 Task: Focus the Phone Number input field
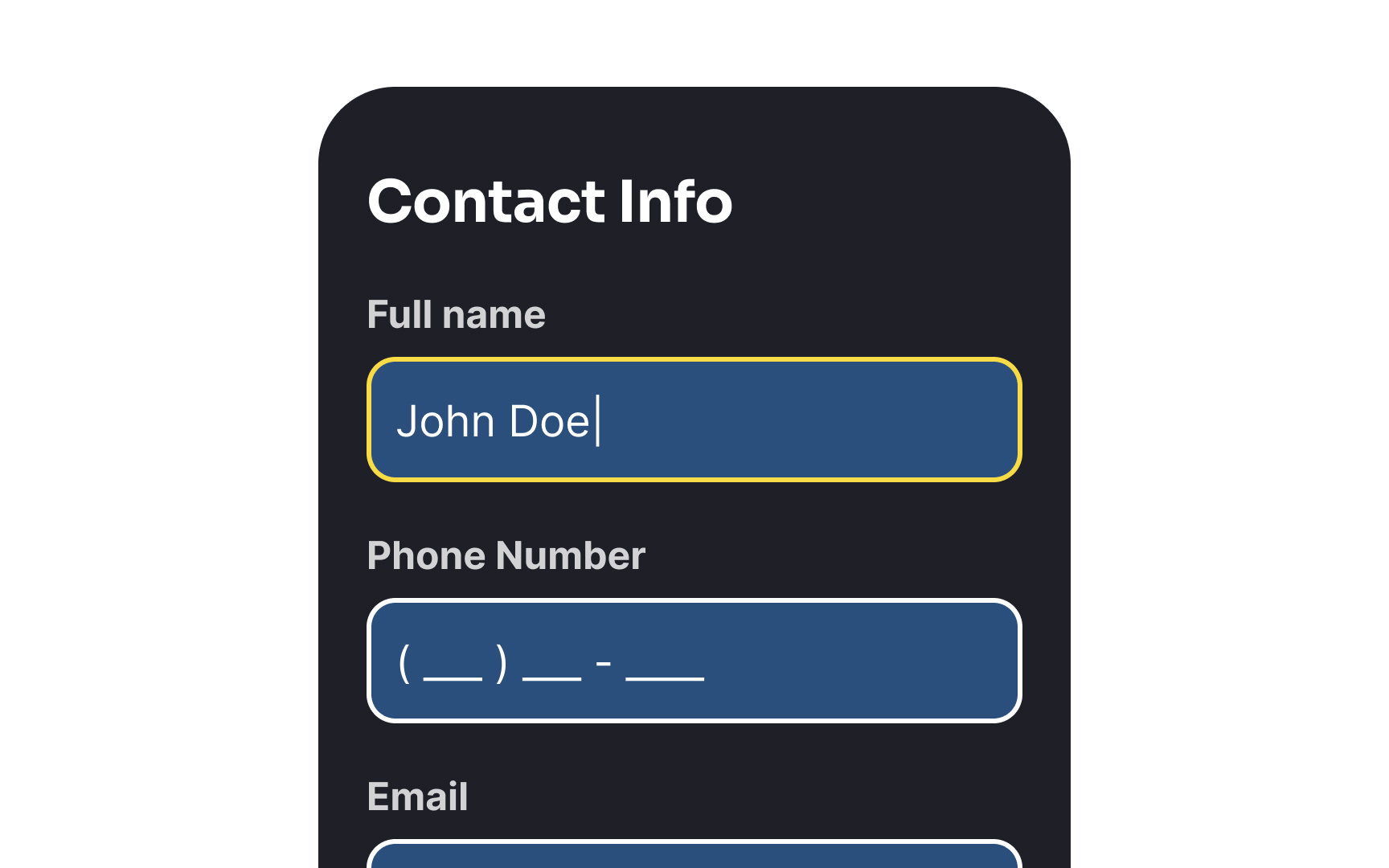point(694,661)
